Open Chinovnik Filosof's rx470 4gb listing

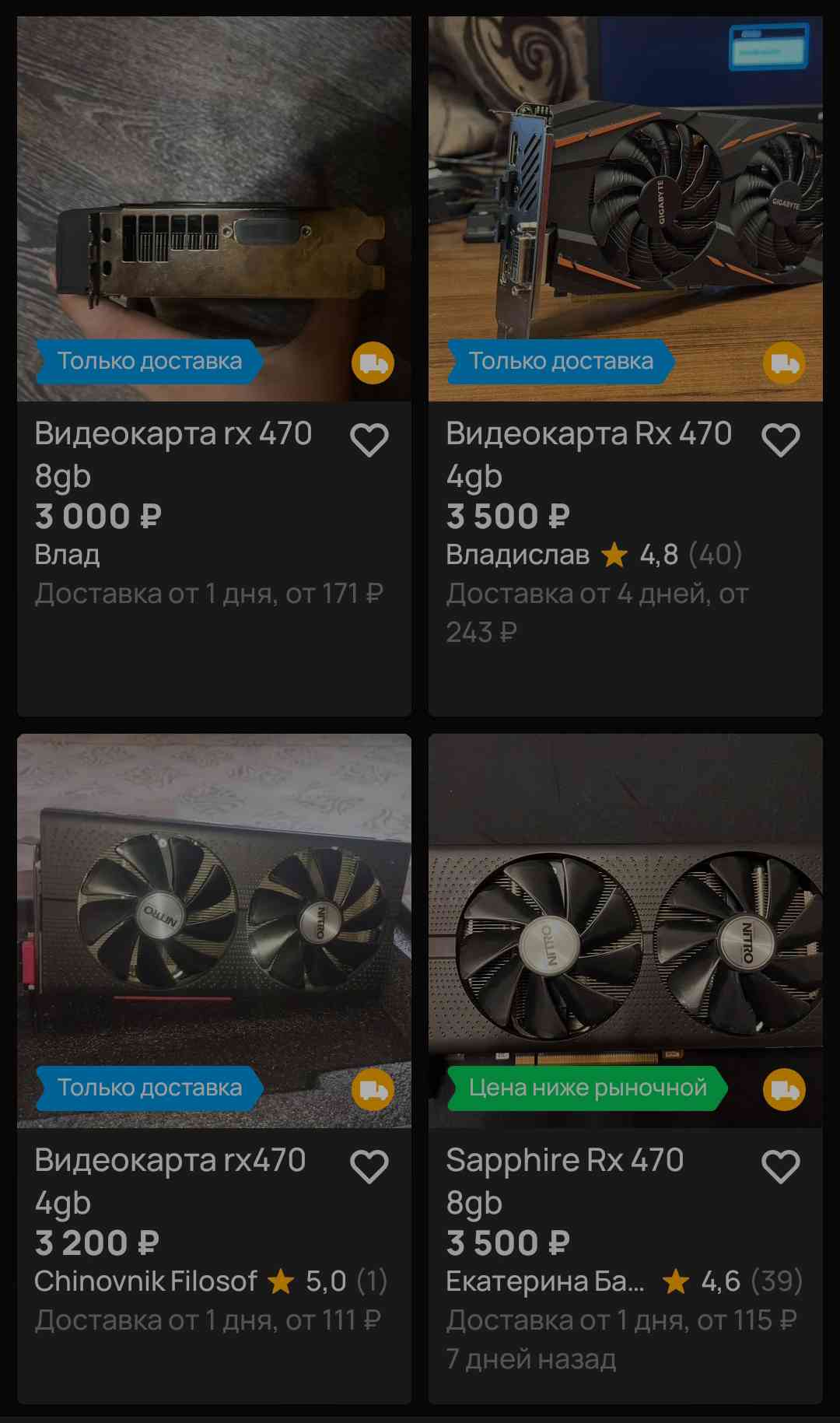click(x=214, y=930)
